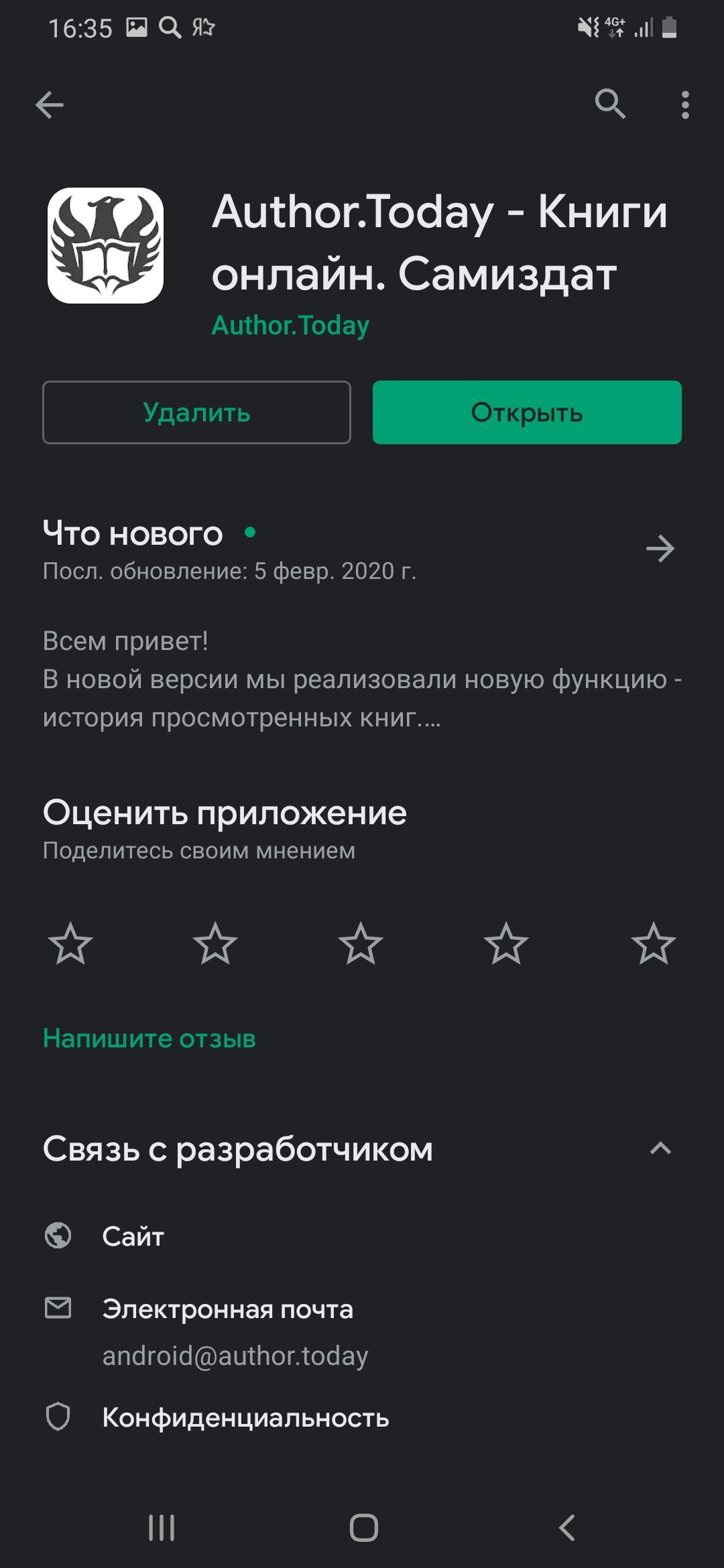Open search in Play Store
The height and width of the screenshot is (1568, 724).
pos(610,105)
